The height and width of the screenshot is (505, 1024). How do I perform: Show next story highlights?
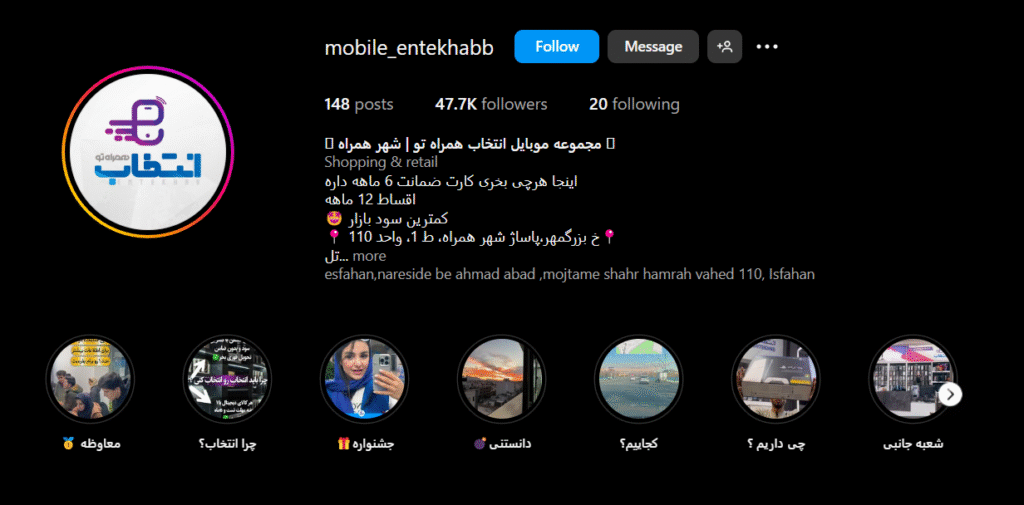[x=951, y=394]
